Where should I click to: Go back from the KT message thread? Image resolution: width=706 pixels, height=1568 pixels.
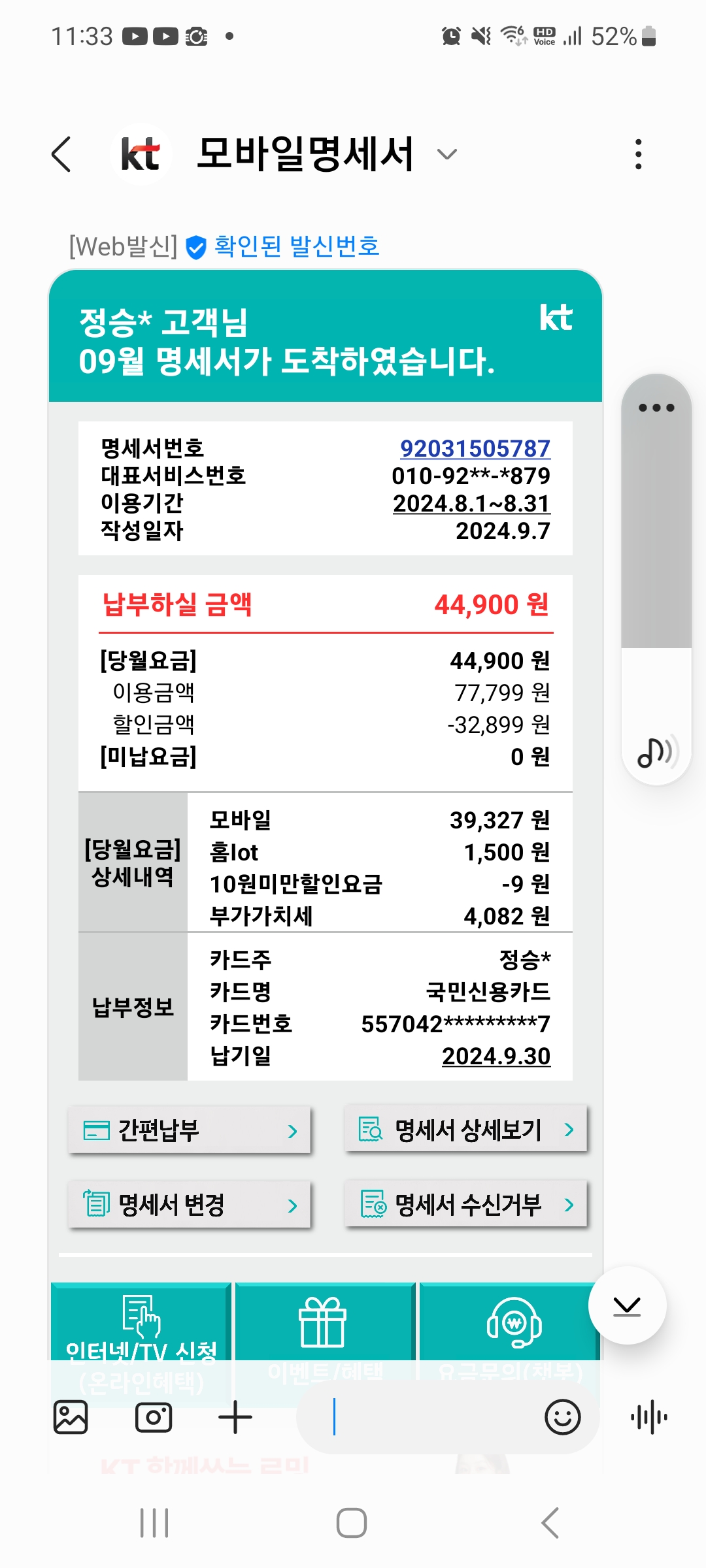[61, 155]
